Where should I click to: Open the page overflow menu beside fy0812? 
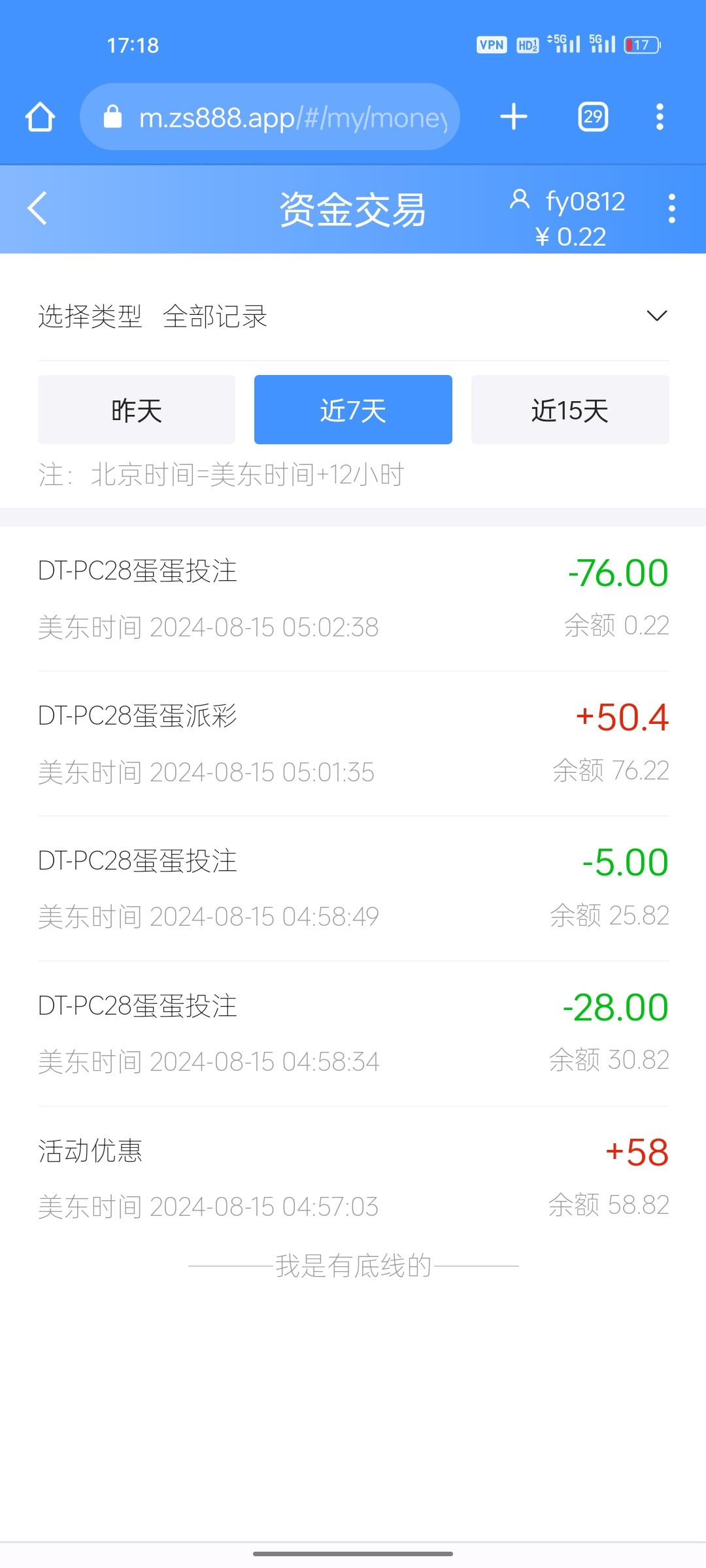click(671, 208)
